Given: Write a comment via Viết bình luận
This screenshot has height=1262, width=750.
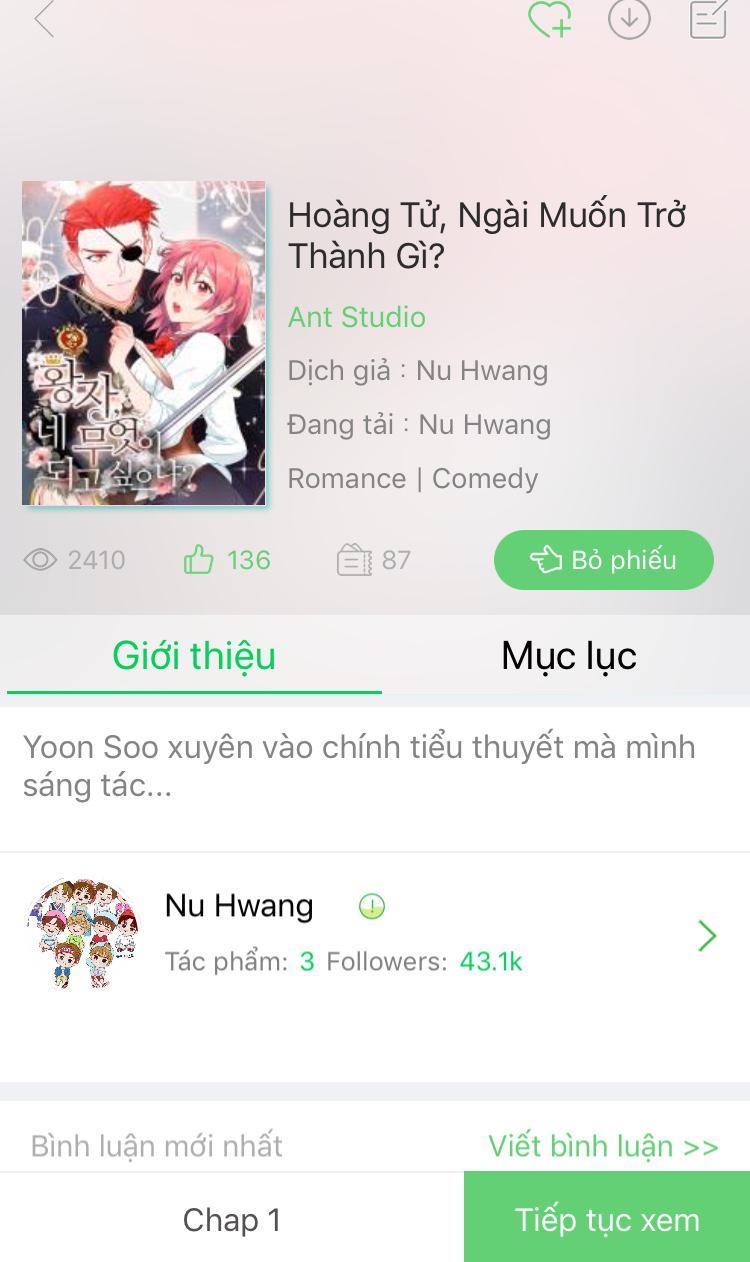Looking at the screenshot, I should [x=603, y=1146].
